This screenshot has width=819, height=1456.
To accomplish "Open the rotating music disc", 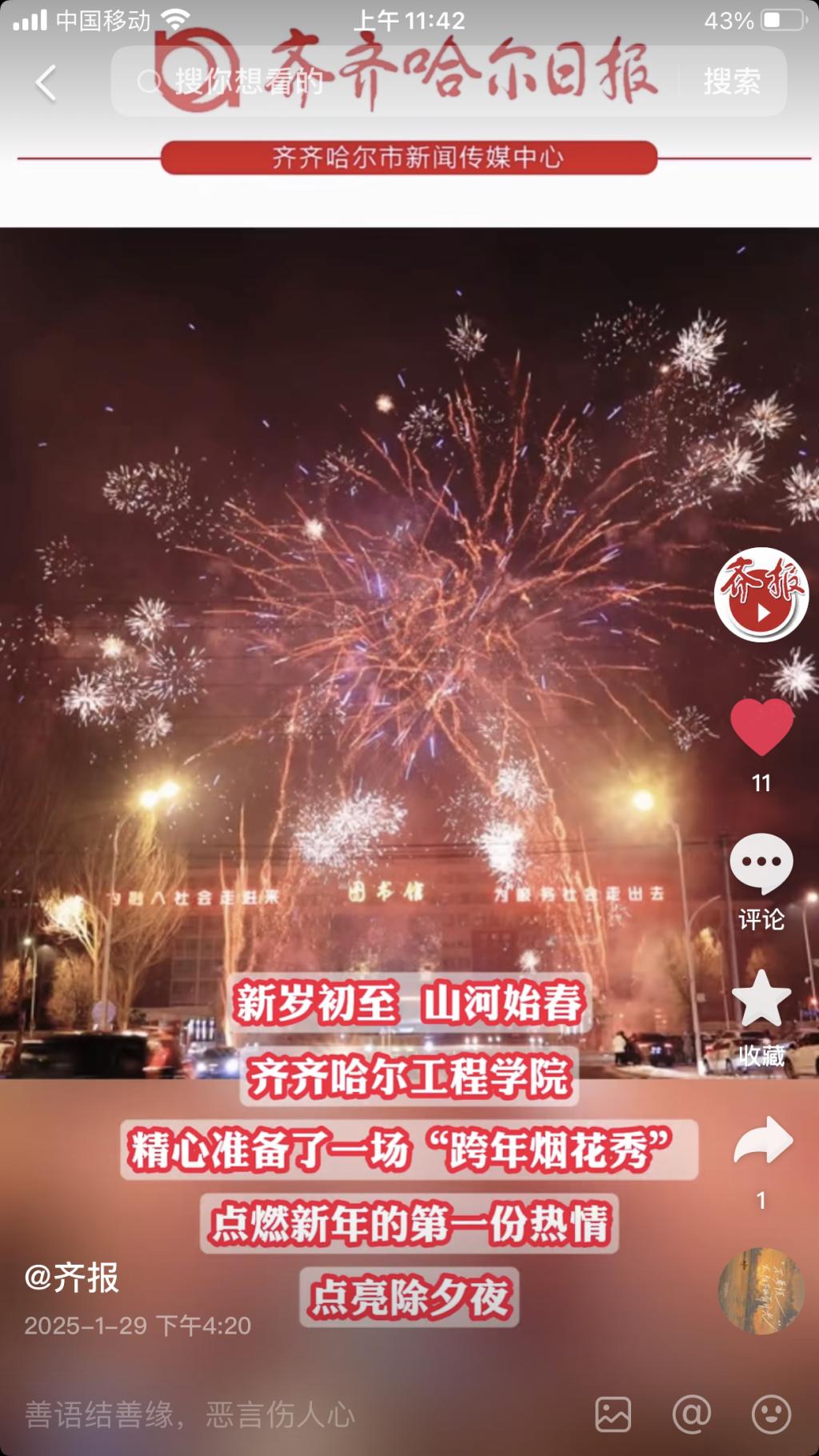I will pyautogui.click(x=761, y=1290).
